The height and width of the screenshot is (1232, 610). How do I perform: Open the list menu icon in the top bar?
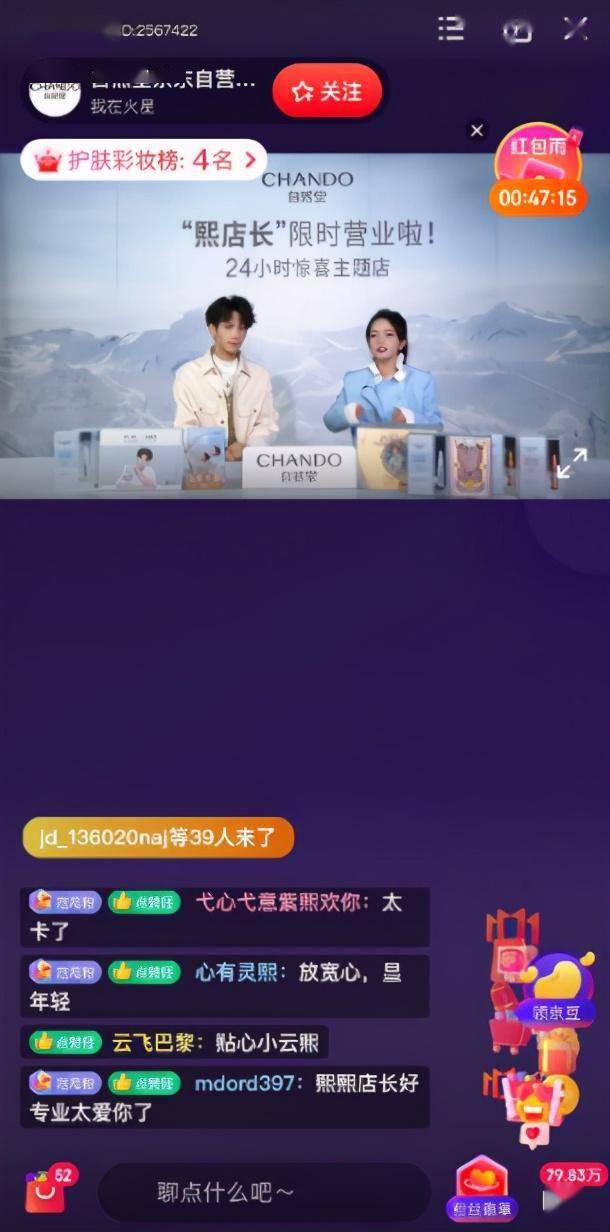[x=451, y=29]
